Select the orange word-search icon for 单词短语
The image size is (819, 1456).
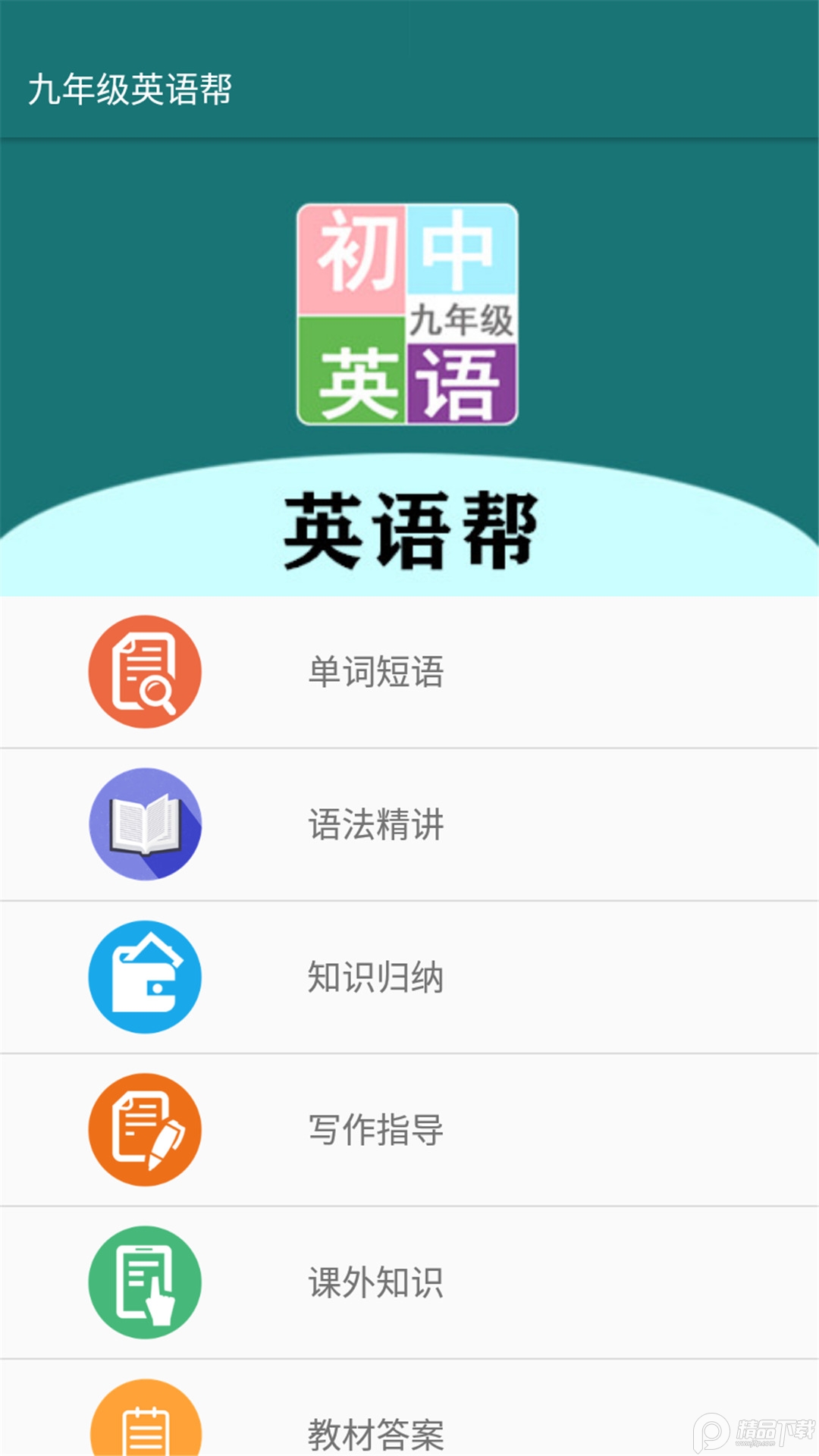coord(145,673)
